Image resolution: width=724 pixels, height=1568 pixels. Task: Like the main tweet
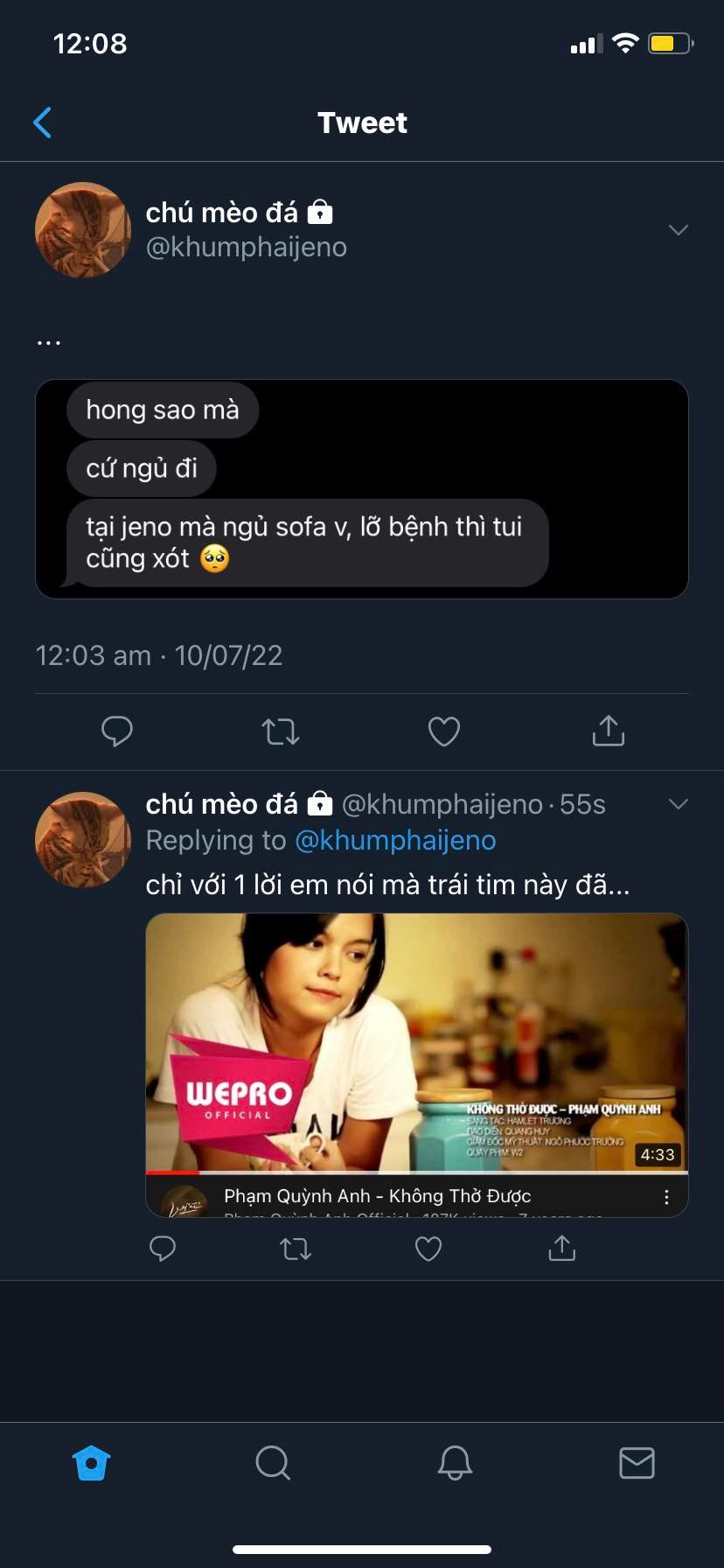(x=444, y=731)
